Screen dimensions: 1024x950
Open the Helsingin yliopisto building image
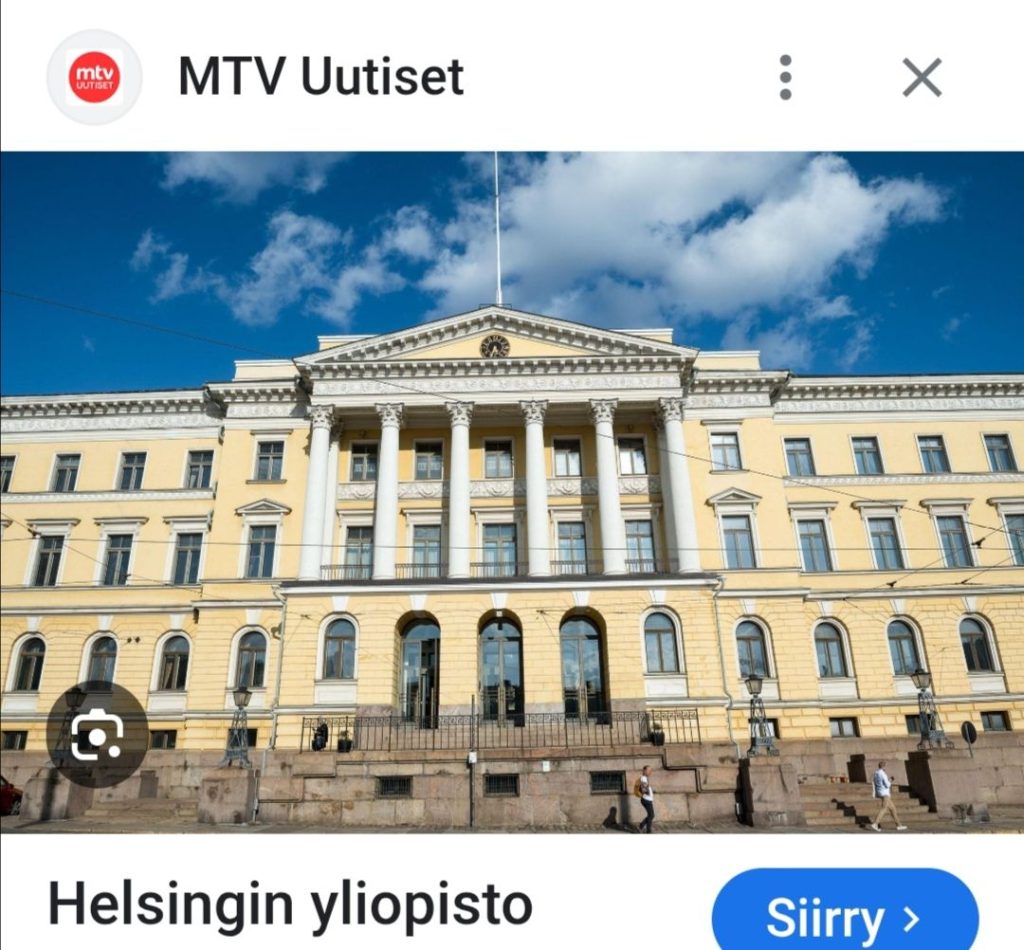pos(512,490)
